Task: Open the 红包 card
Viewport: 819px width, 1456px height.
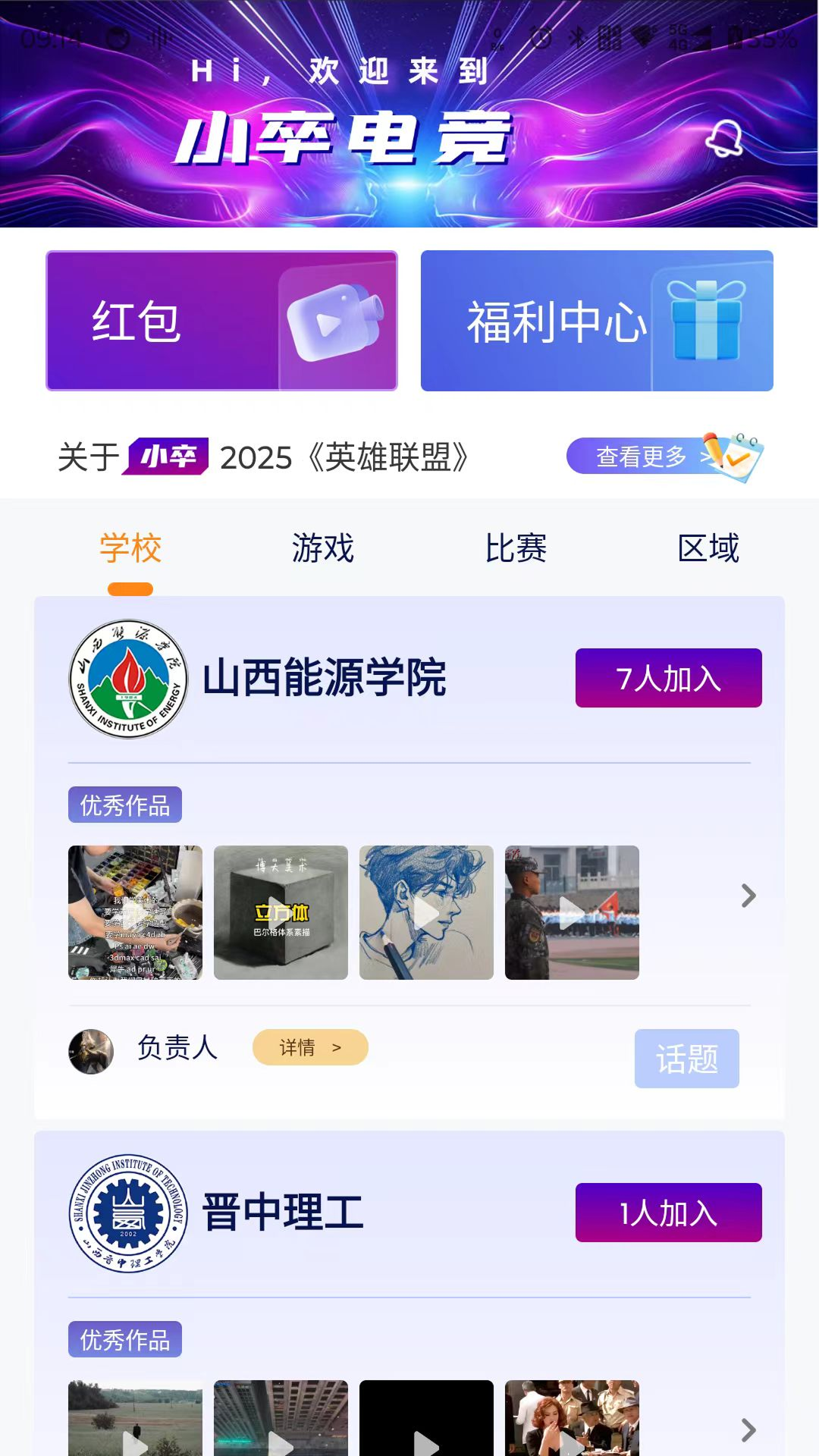Action: tap(221, 321)
